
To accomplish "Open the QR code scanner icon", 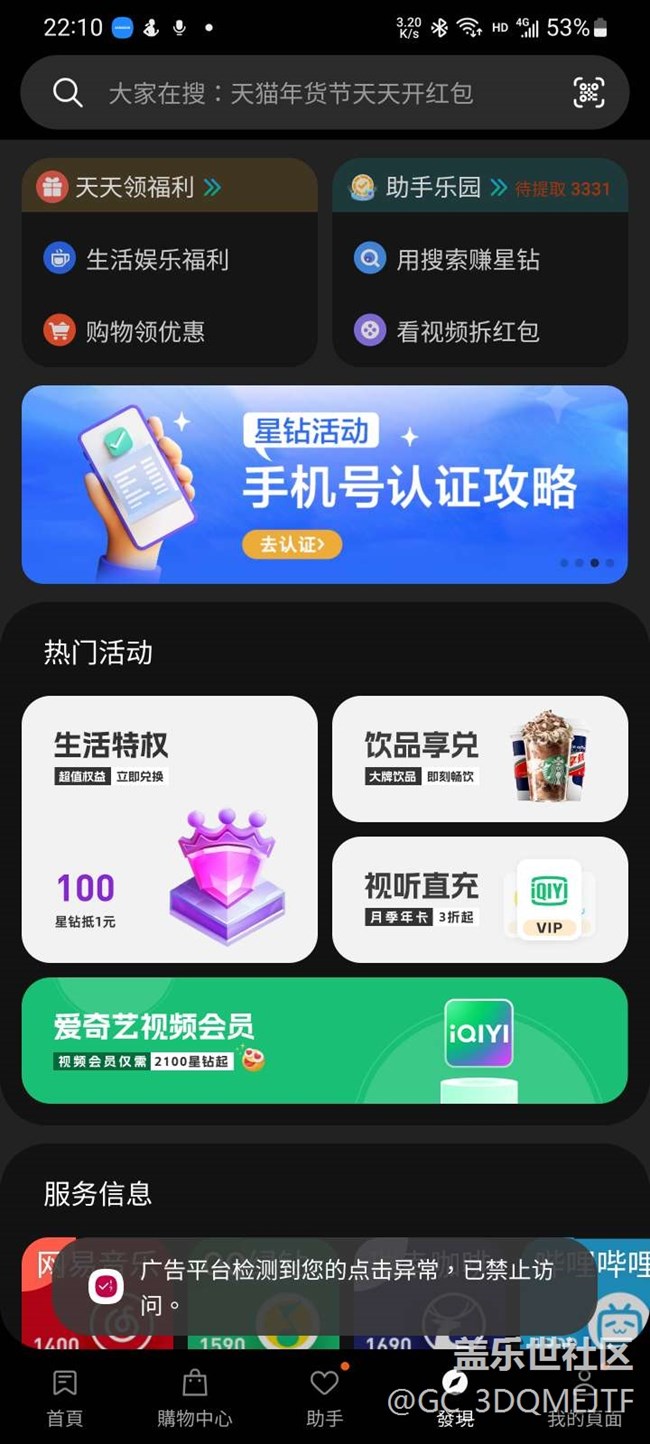I will (588, 93).
